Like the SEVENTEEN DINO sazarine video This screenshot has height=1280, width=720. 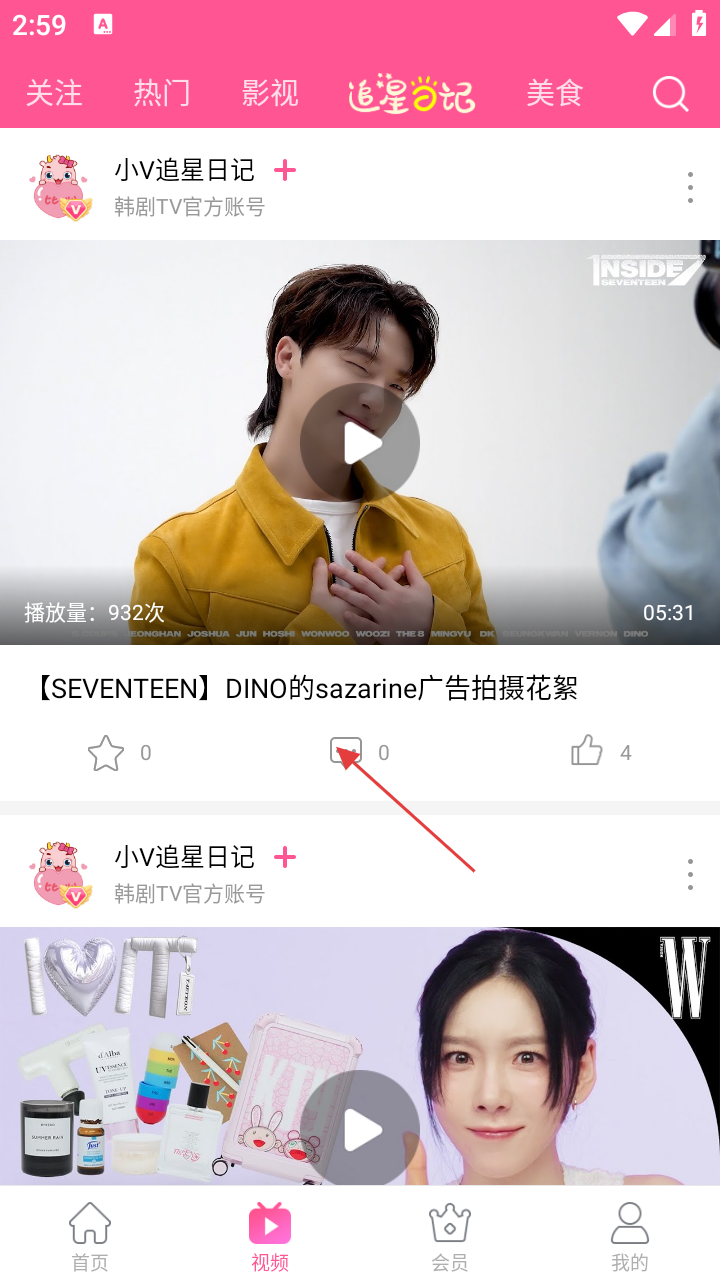(x=587, y=751)
